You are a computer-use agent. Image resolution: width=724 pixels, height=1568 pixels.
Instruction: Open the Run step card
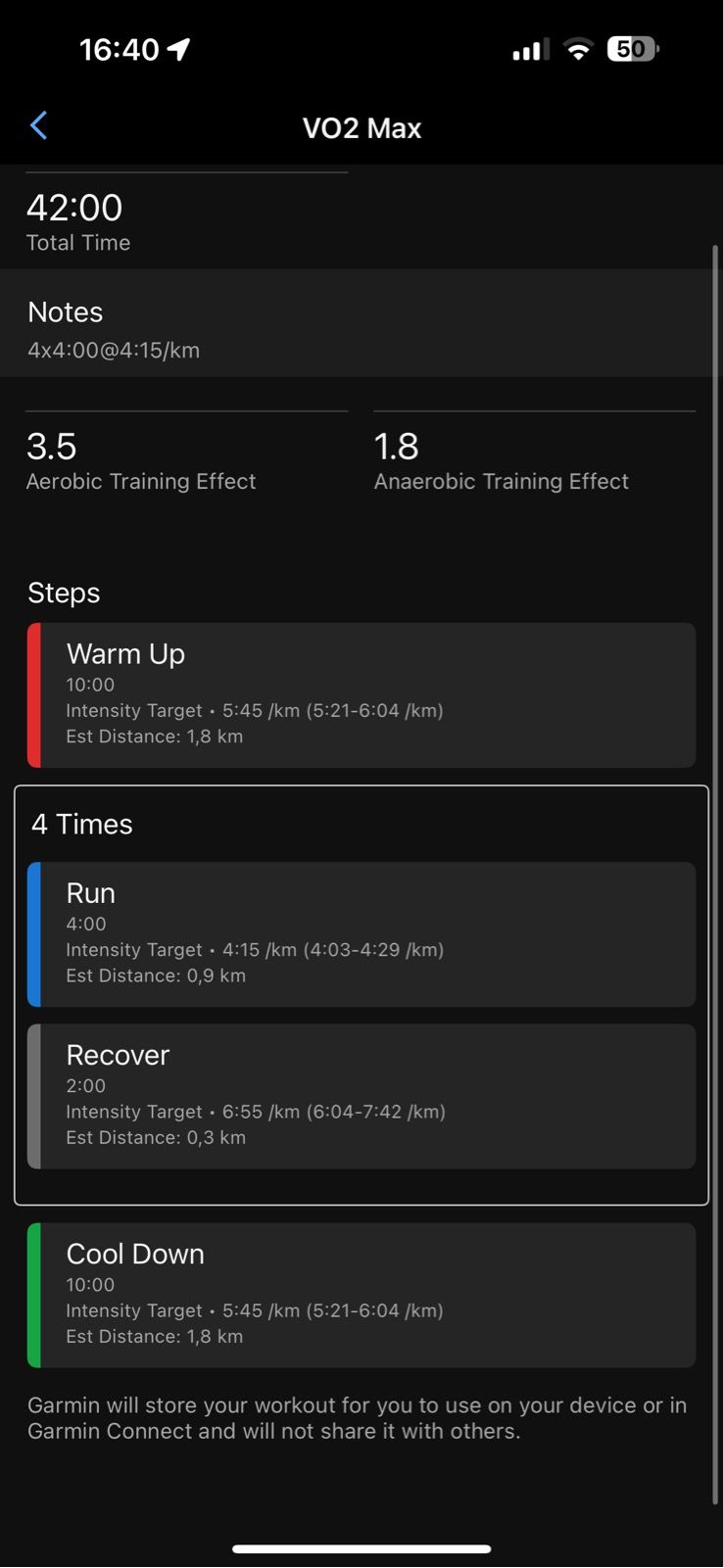click(362, 934)
